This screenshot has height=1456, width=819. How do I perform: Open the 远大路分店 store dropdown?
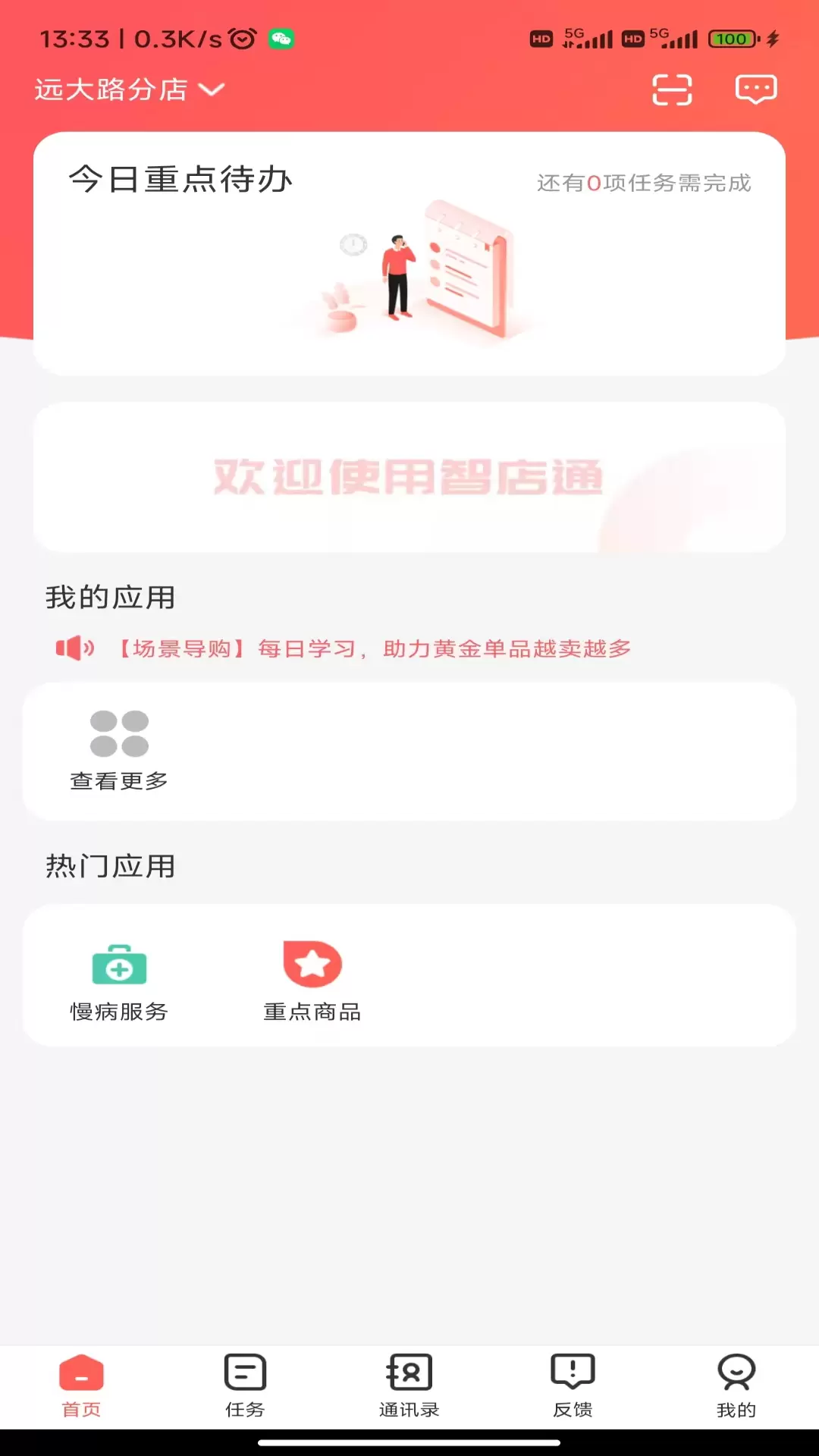tap(130, 89)
